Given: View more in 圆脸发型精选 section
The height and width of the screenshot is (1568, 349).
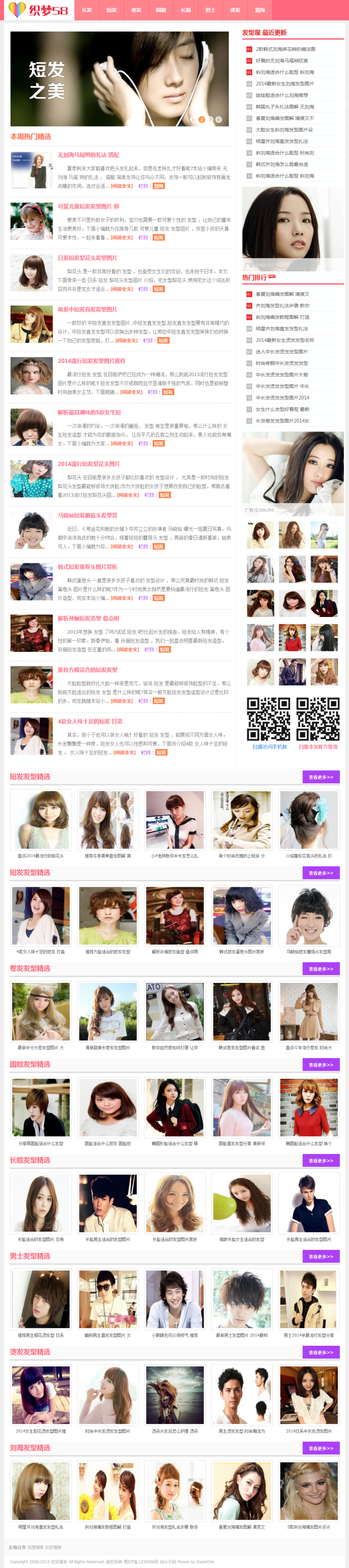Looking at the screenshot, I should [320, 1065].
